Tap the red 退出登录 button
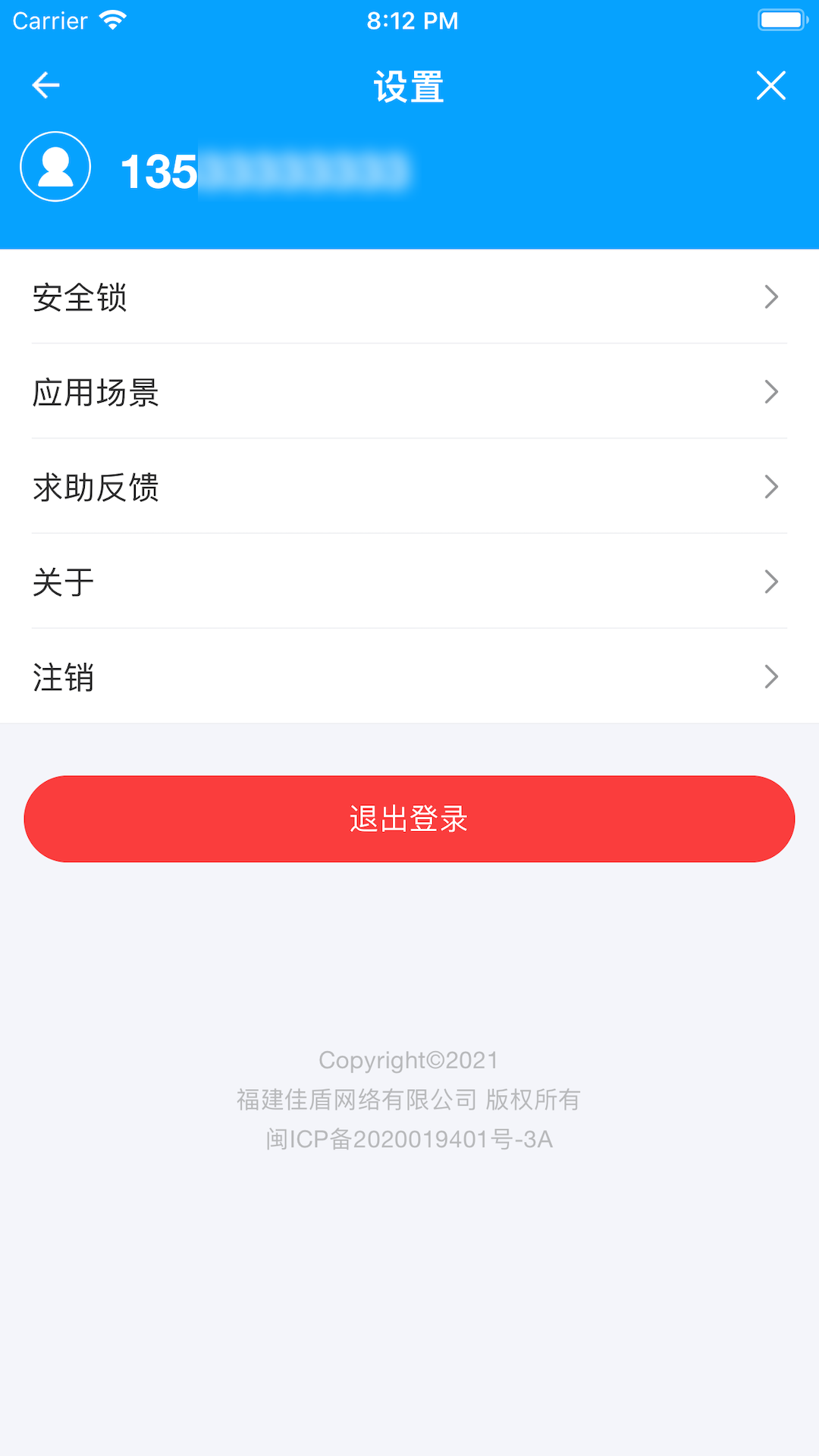 point(409,819)
